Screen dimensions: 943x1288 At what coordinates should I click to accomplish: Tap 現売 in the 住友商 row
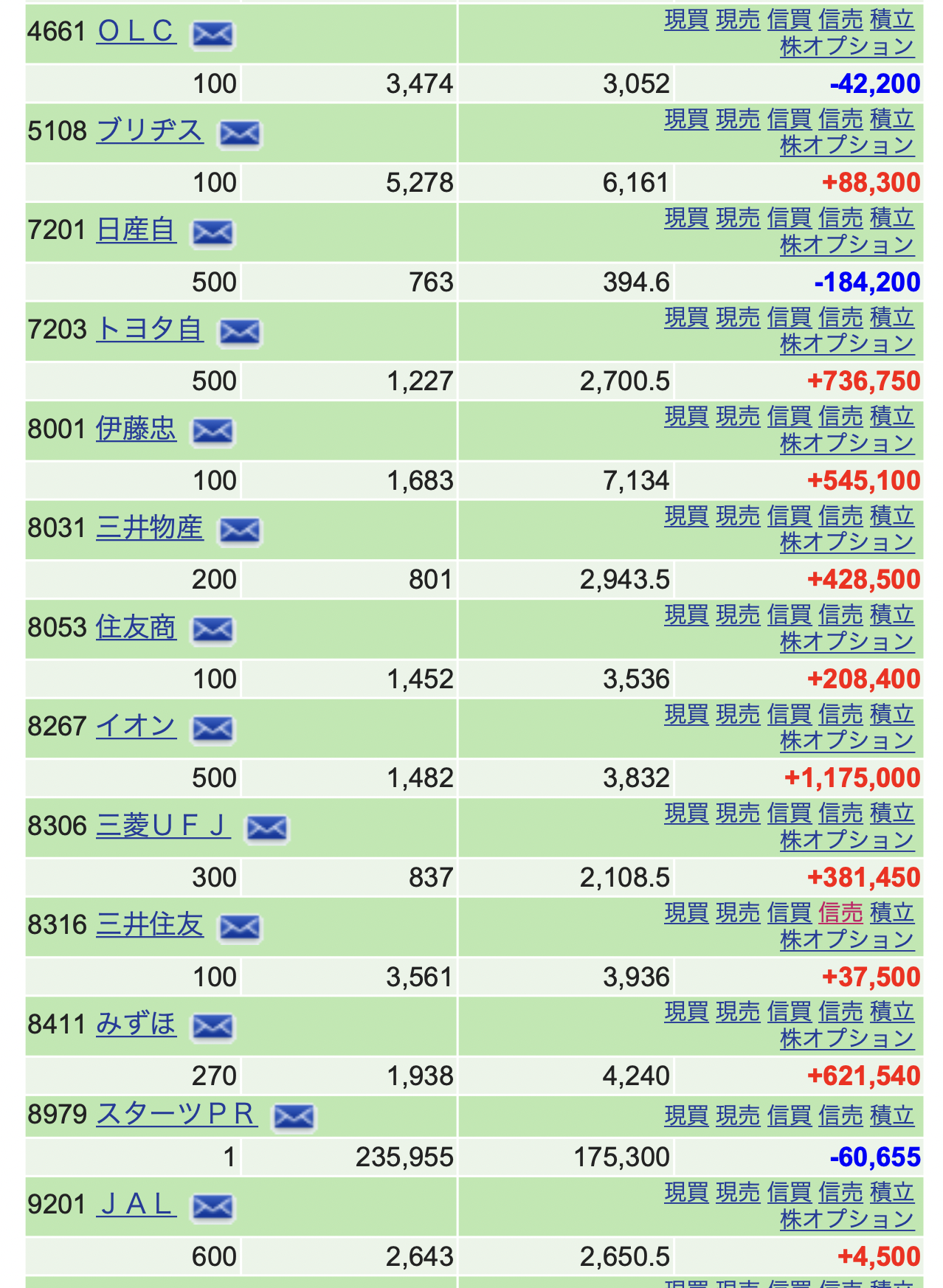[738, 615]
